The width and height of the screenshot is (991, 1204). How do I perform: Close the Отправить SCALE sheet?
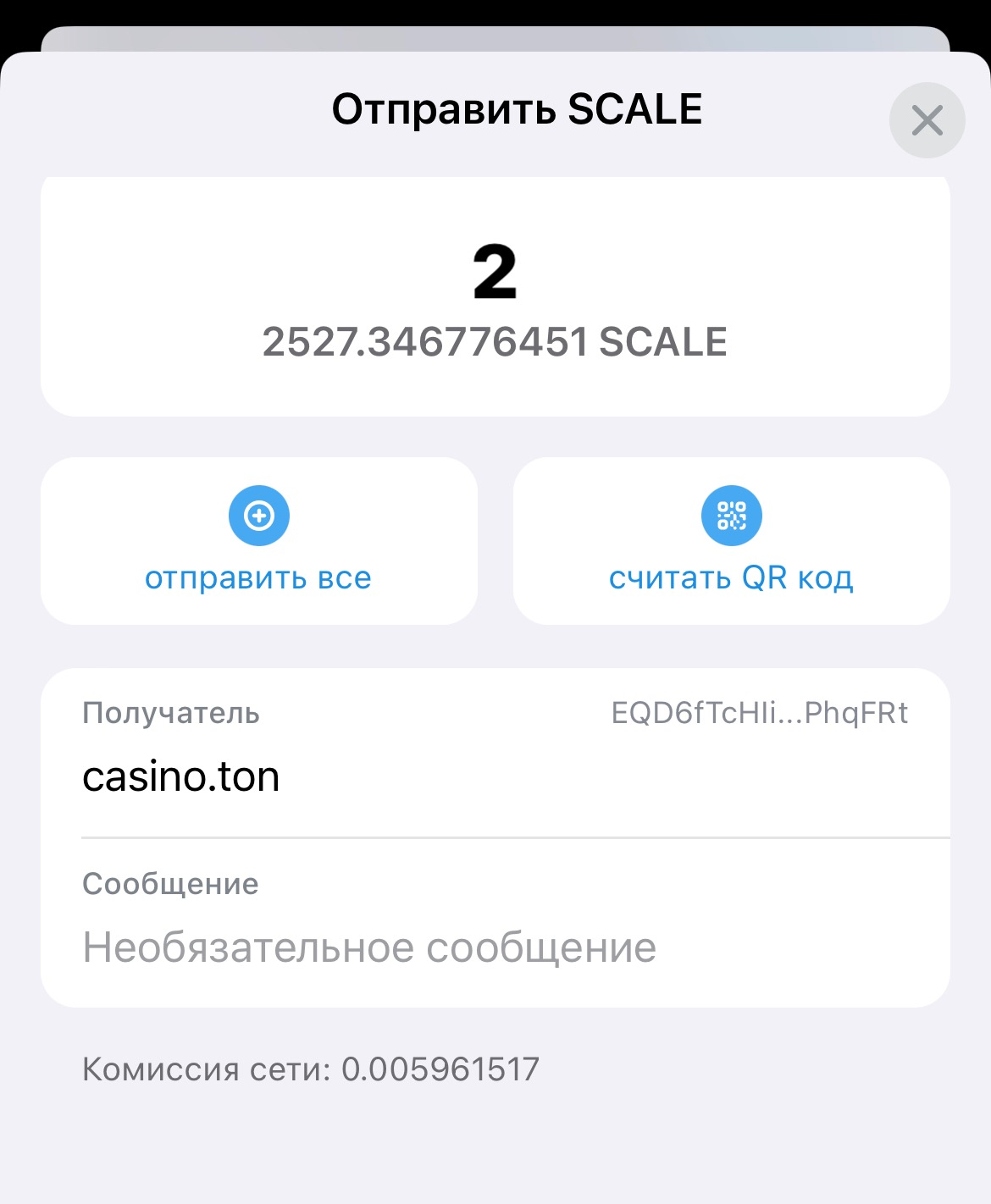click(927, 120)
